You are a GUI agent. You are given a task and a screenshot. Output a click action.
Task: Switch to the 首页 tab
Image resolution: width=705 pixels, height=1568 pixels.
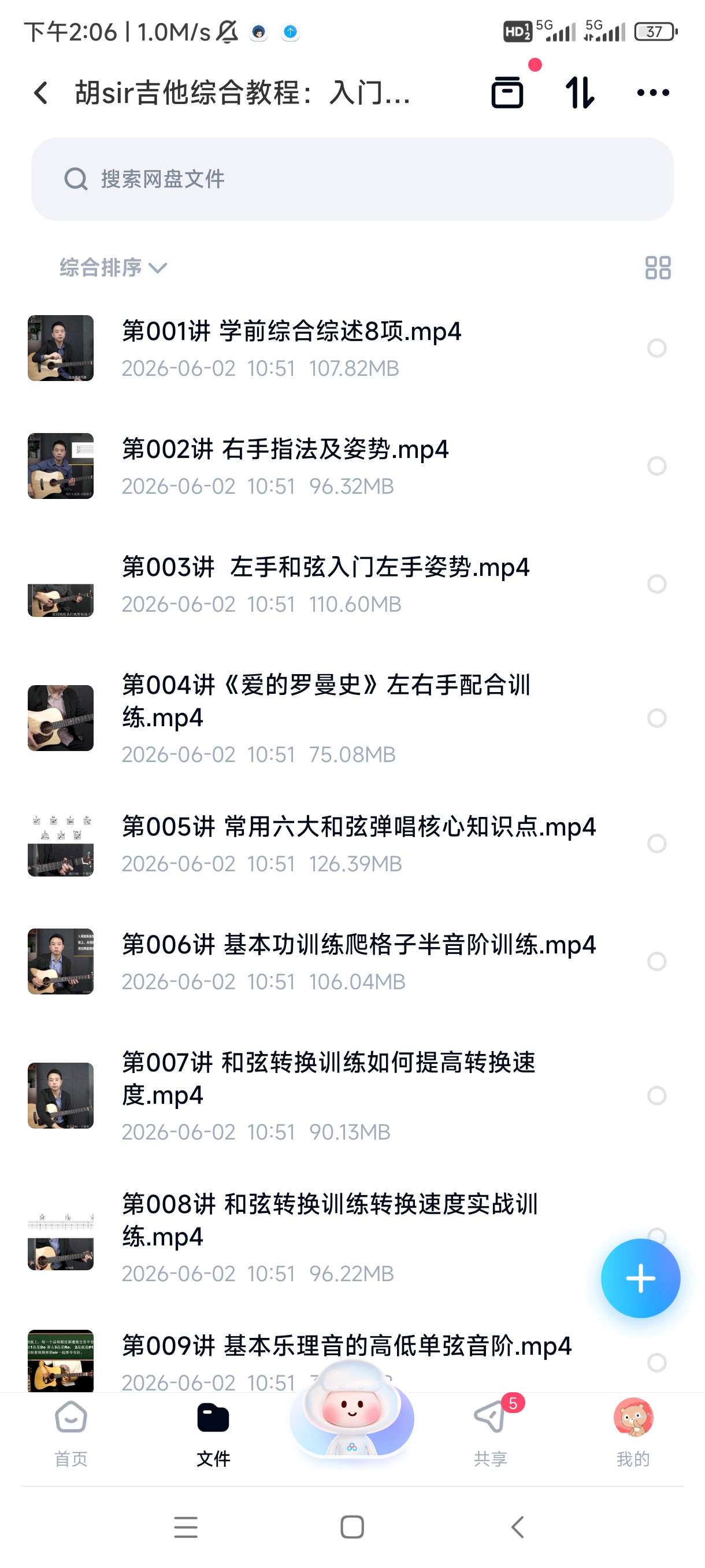(71, 1433)
